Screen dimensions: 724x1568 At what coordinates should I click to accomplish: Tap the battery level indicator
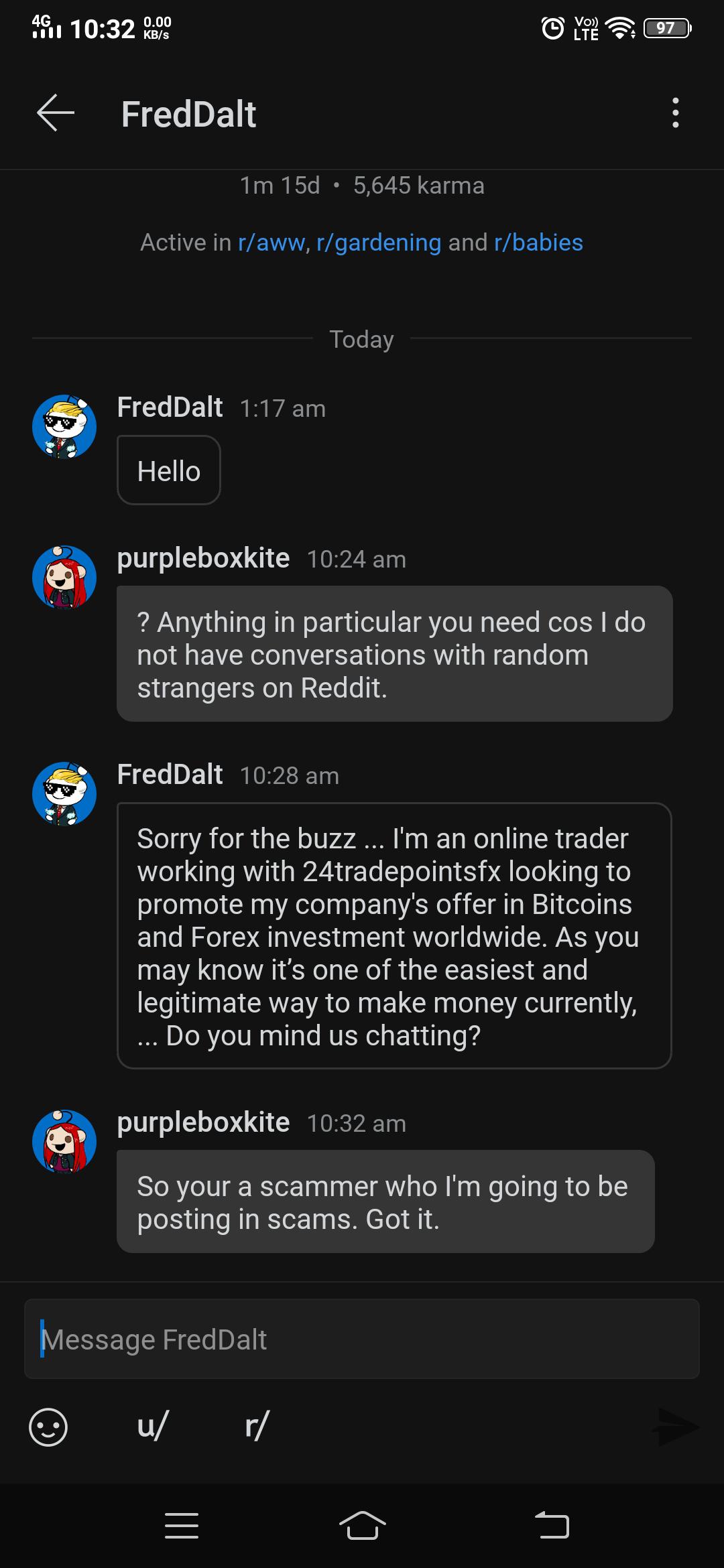(666, 28)
